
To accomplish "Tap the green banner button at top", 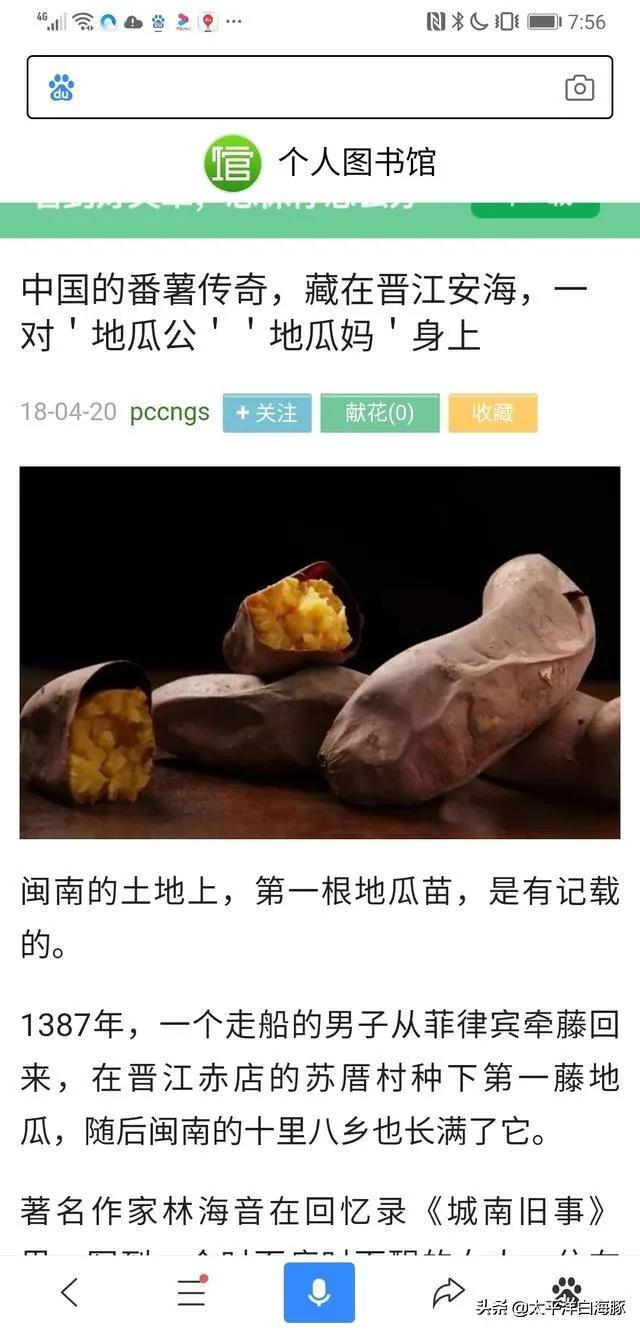I will (x=535, y=206).
